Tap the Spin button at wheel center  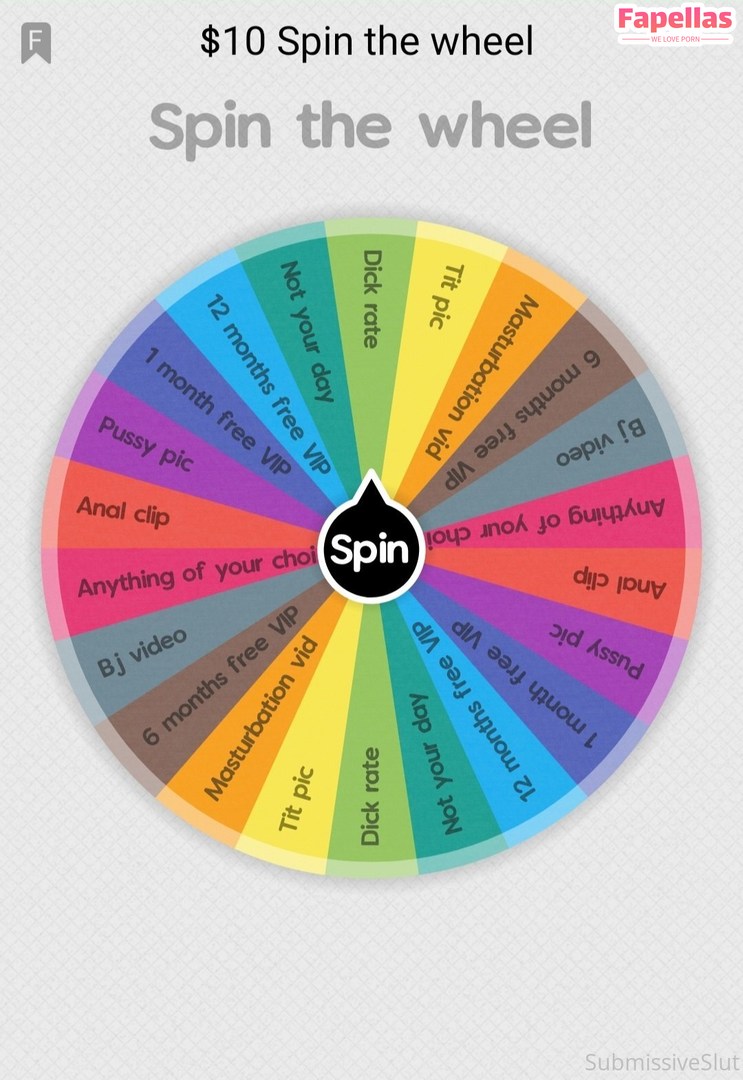coord(369,549)
